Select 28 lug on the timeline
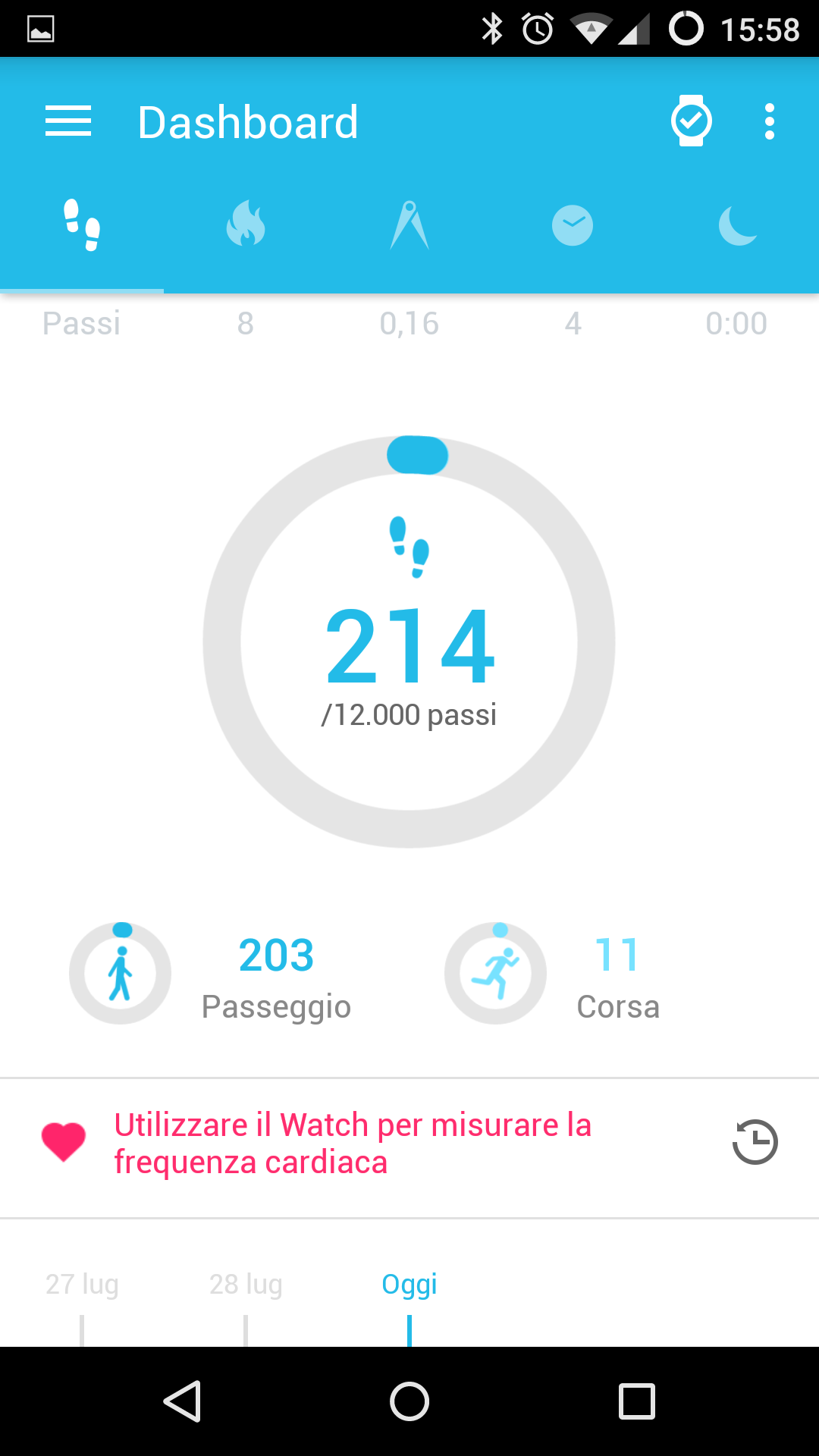 click(x=246, y=1285)
